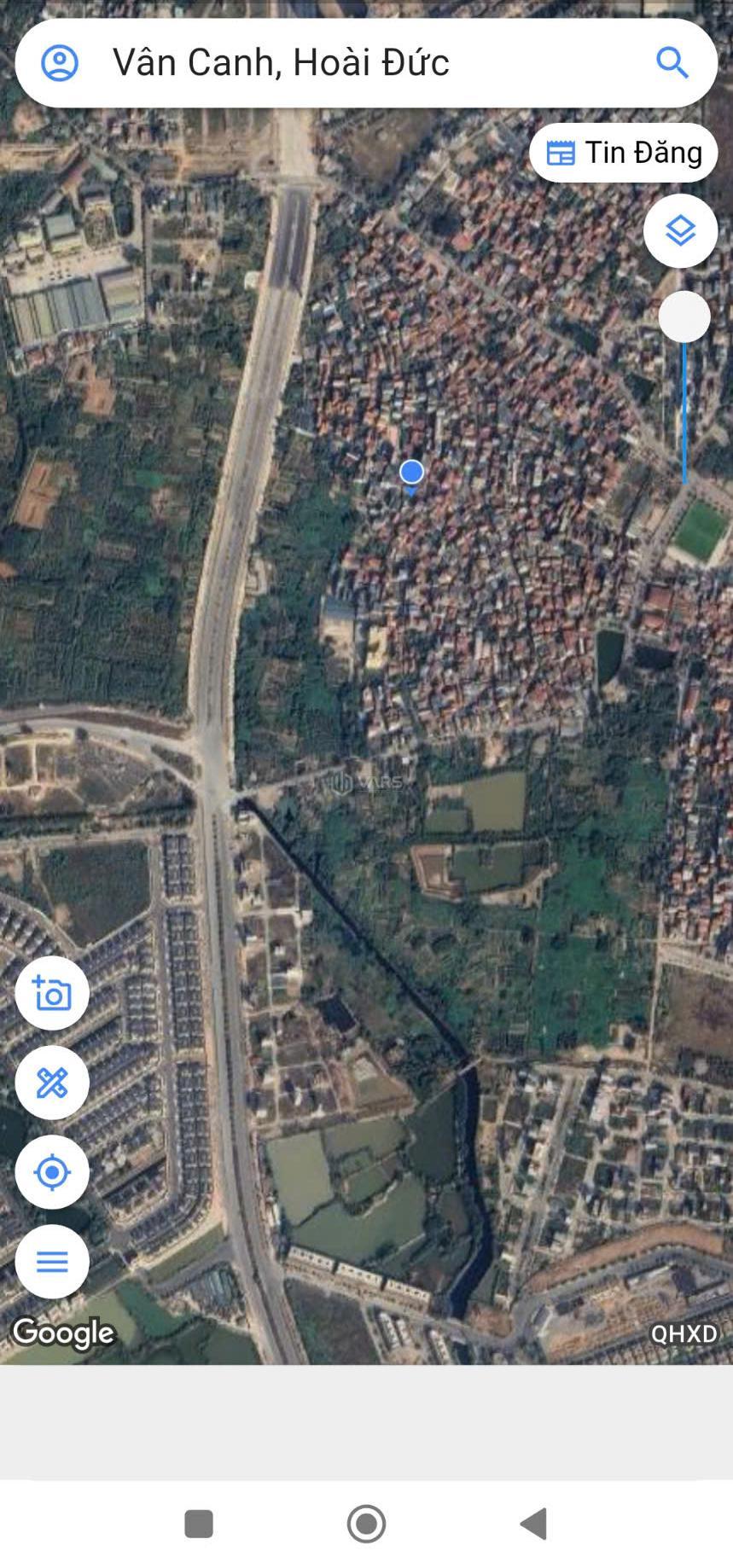Viewport: 733px width, 1568px height.
Task: Center map on my current location
Action: click(52, 1172)
